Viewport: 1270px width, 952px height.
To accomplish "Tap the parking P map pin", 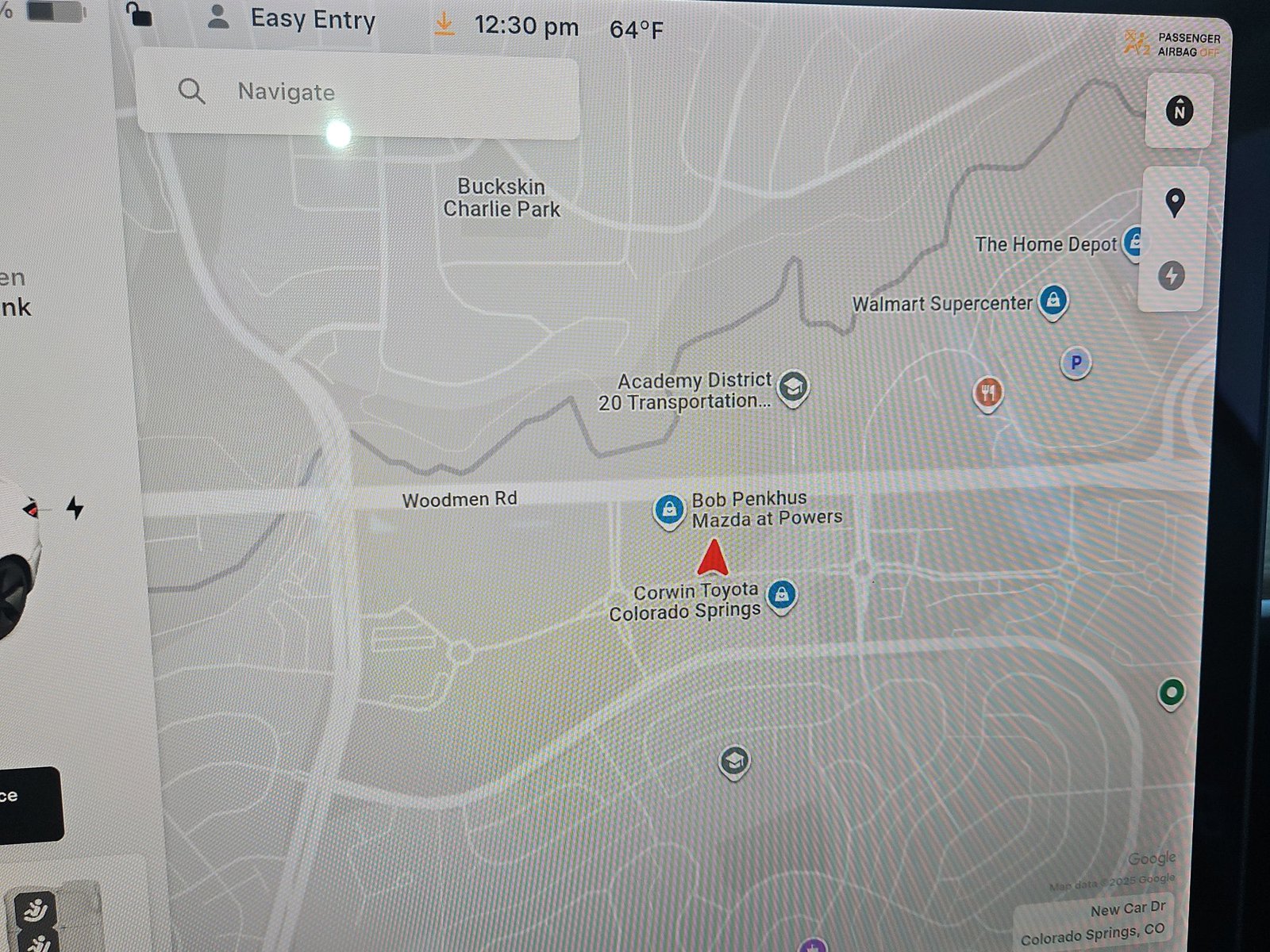I will click(1076, 363).
